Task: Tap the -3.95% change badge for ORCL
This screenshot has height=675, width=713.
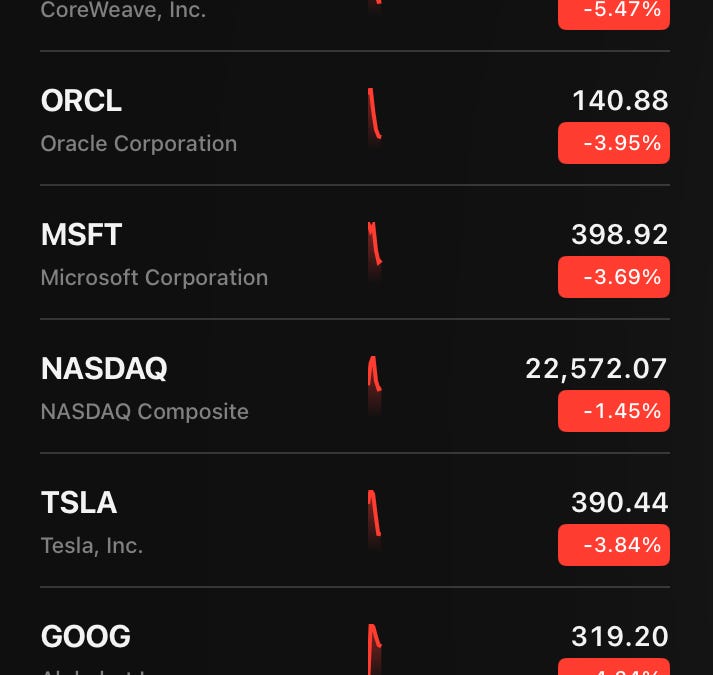Action: click(x=614, y=143)
